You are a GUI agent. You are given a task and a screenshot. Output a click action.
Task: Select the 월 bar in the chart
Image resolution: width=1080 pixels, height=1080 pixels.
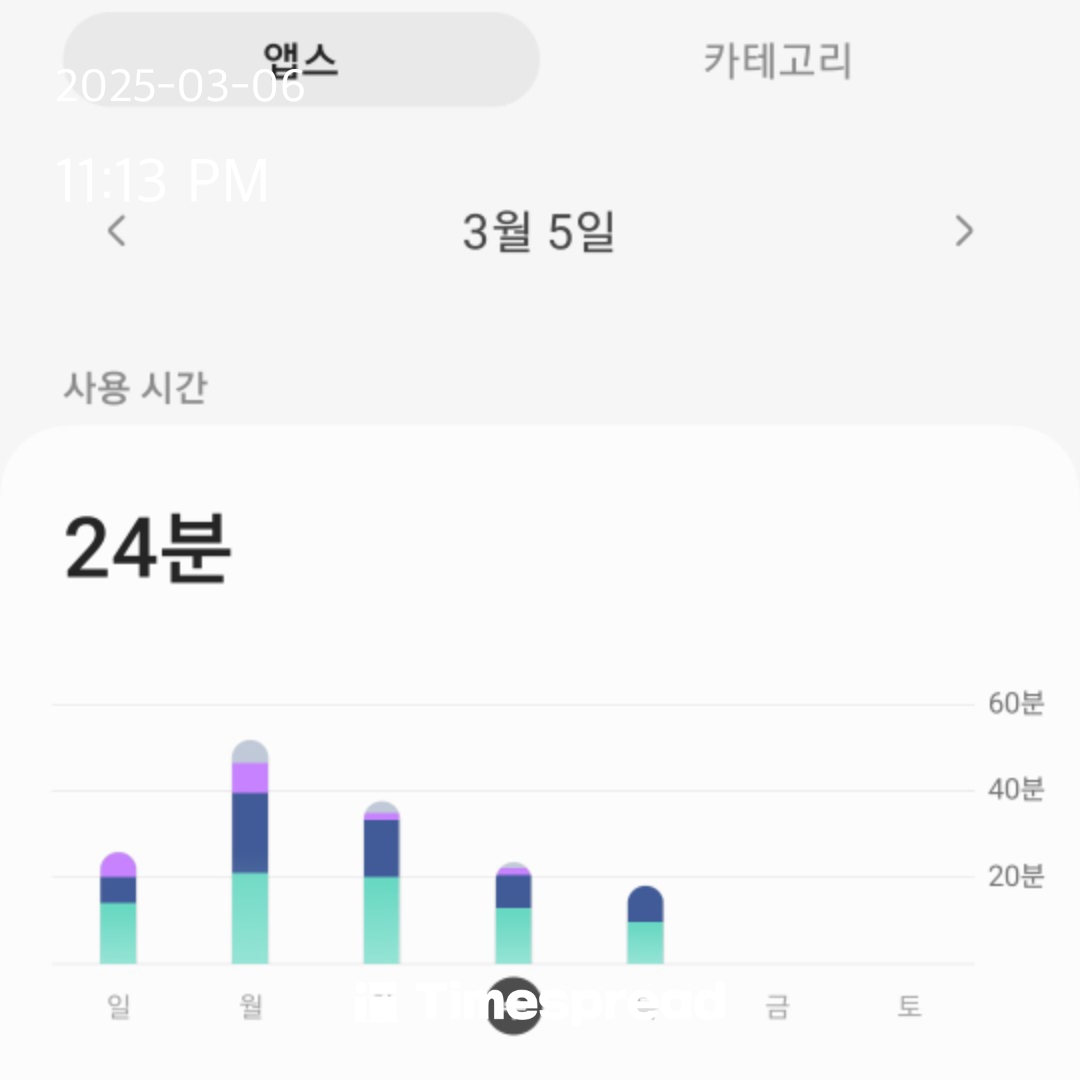pyautogui.click(x=250, y=852)
